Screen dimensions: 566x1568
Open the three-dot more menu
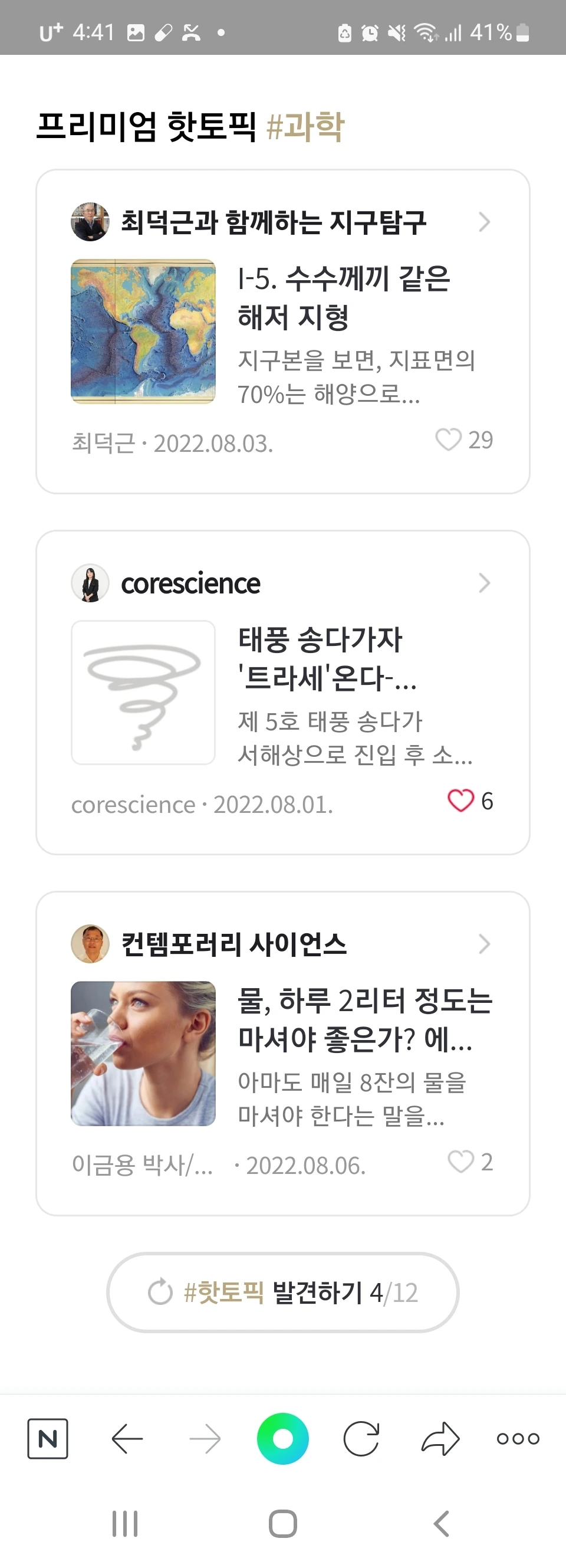518,1439
